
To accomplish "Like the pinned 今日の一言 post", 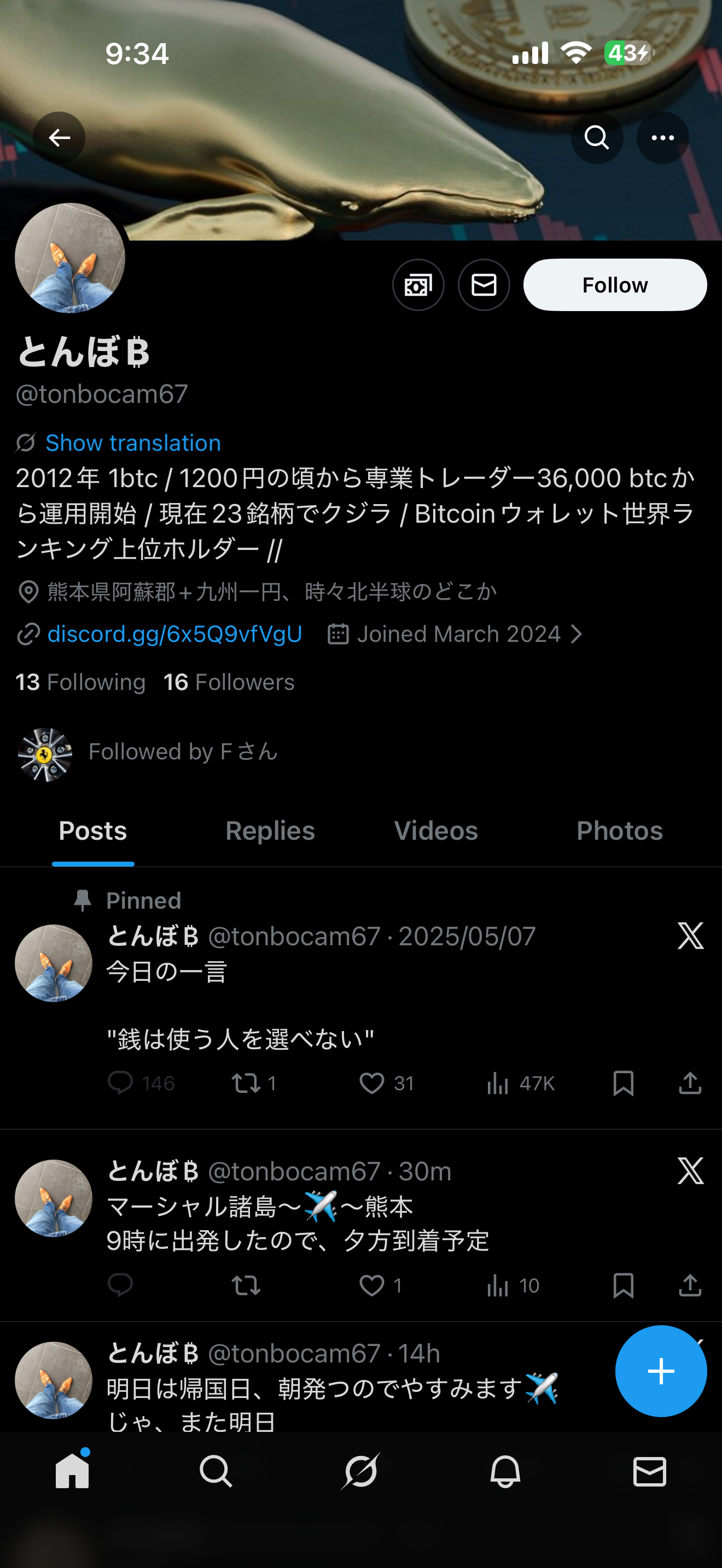I will [x=372, y=1084].
